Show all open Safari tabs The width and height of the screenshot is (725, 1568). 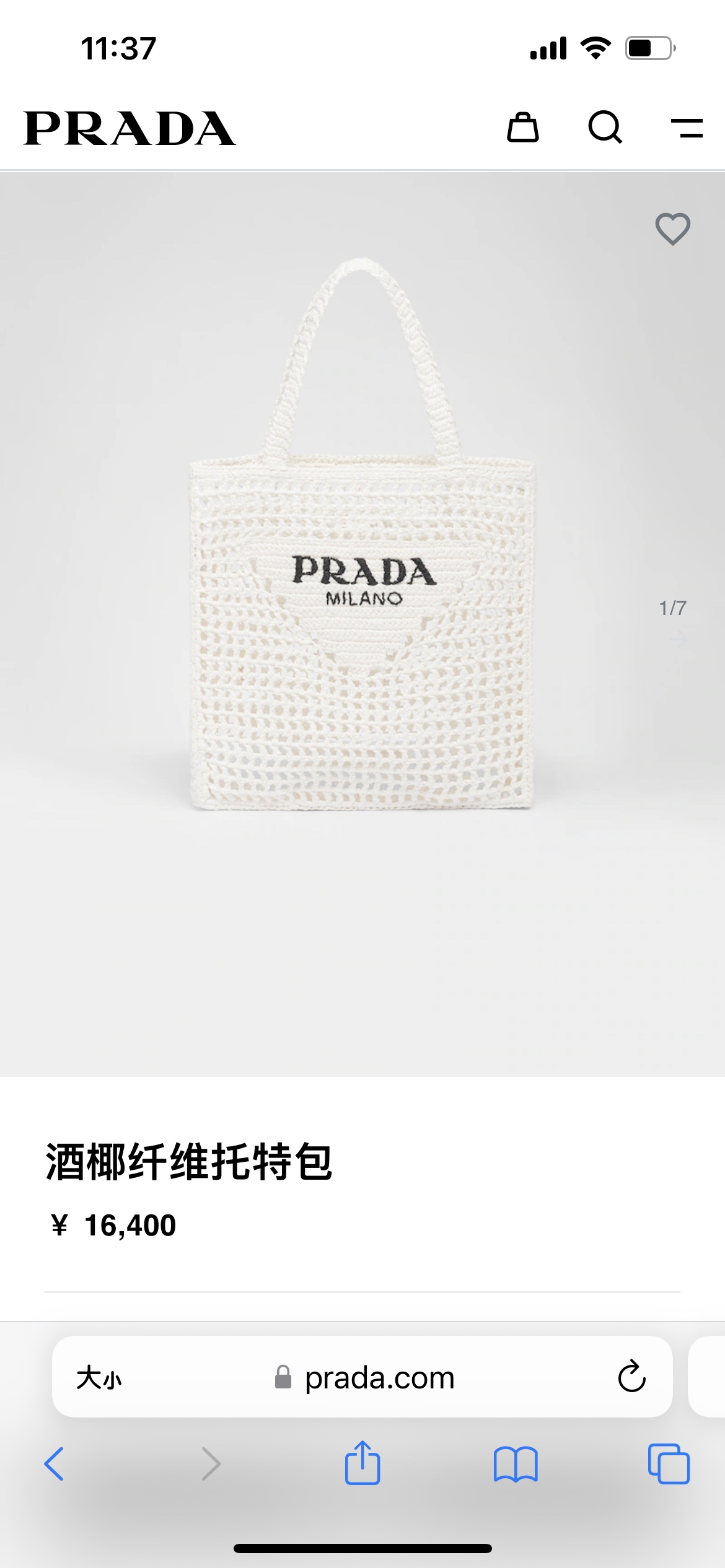tap(669, 1464)
